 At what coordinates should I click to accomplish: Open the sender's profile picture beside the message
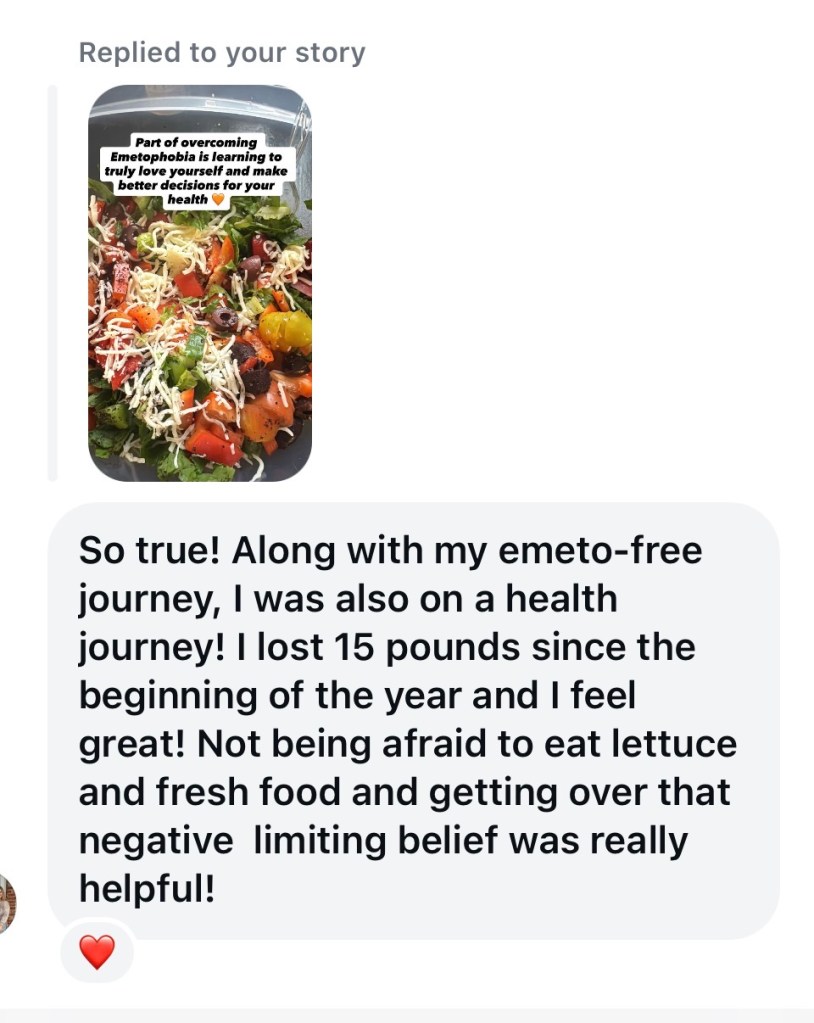pos(7,904)
